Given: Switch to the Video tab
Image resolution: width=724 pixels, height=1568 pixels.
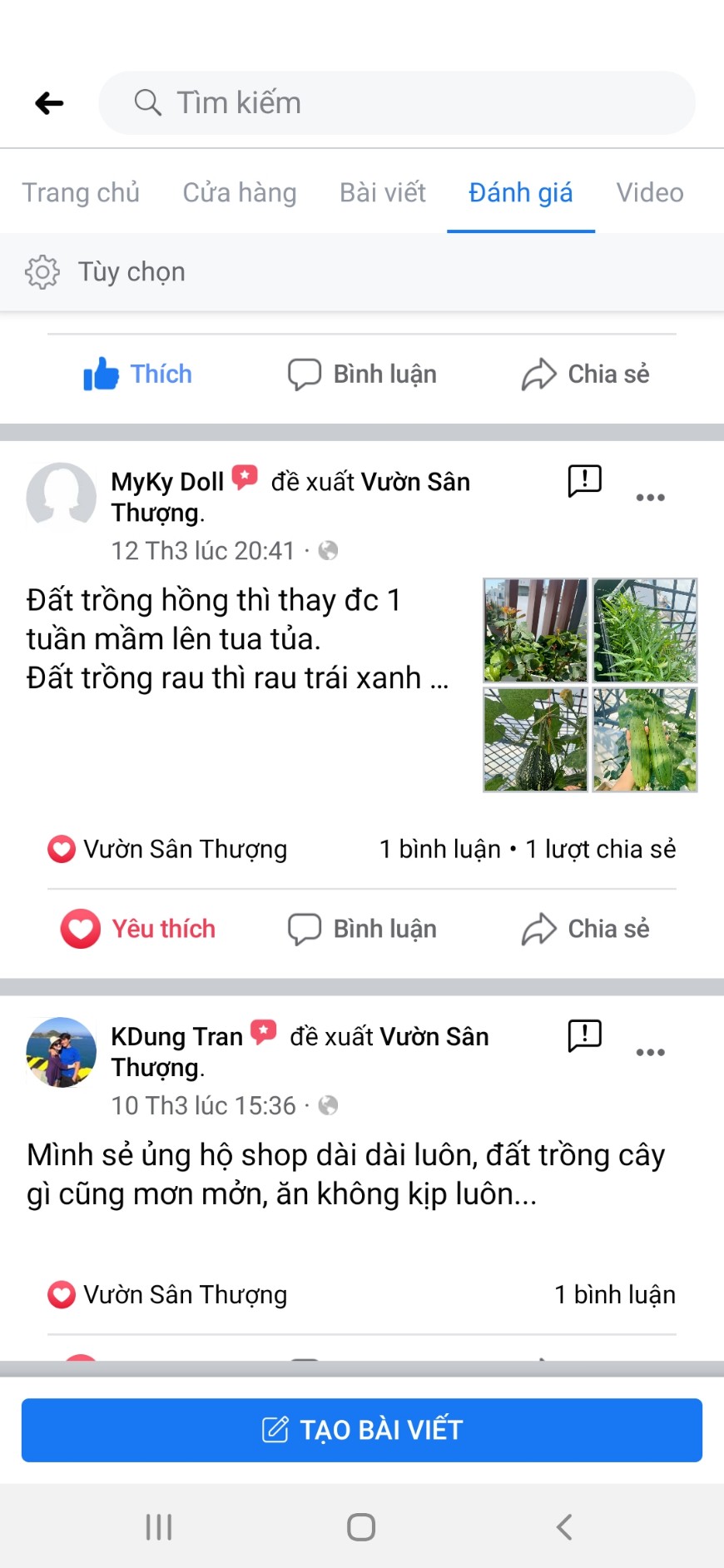Looking at the screenshot, I should (650, 192).
